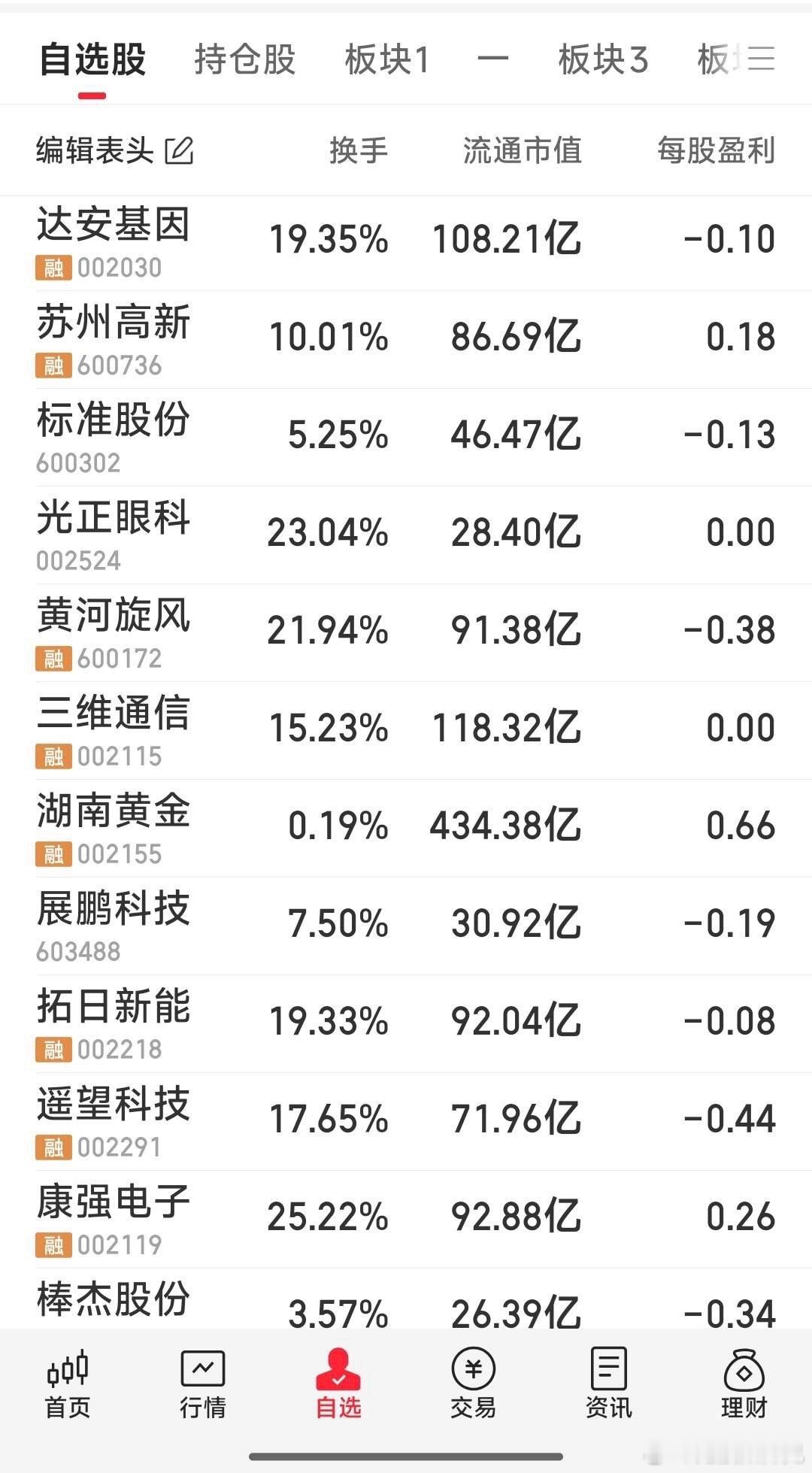Switch to 行情 via the chart icon

tap(203, 1387)
